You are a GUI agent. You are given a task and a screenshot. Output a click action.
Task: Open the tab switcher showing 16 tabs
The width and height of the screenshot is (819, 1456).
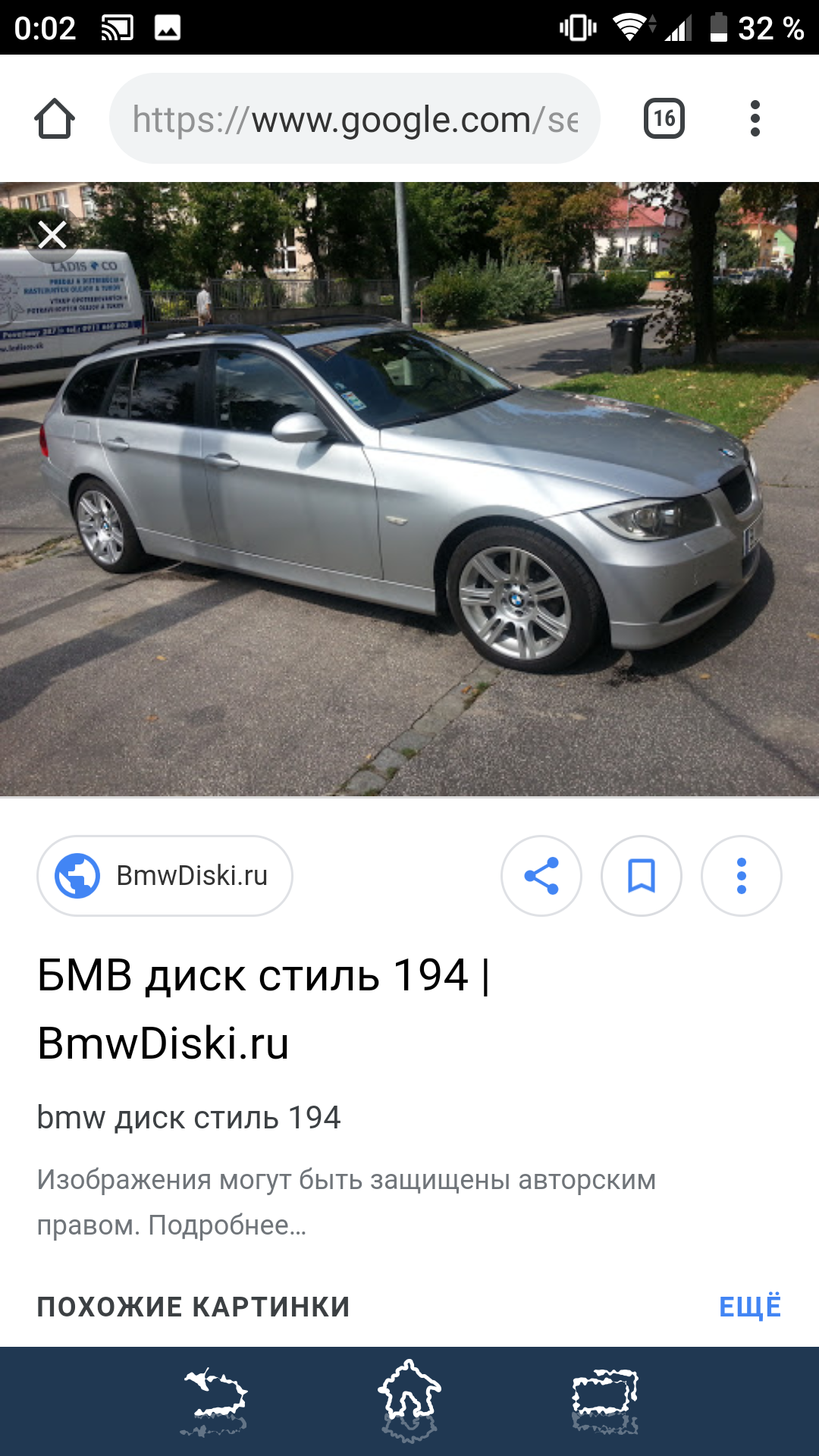point(664,119)
